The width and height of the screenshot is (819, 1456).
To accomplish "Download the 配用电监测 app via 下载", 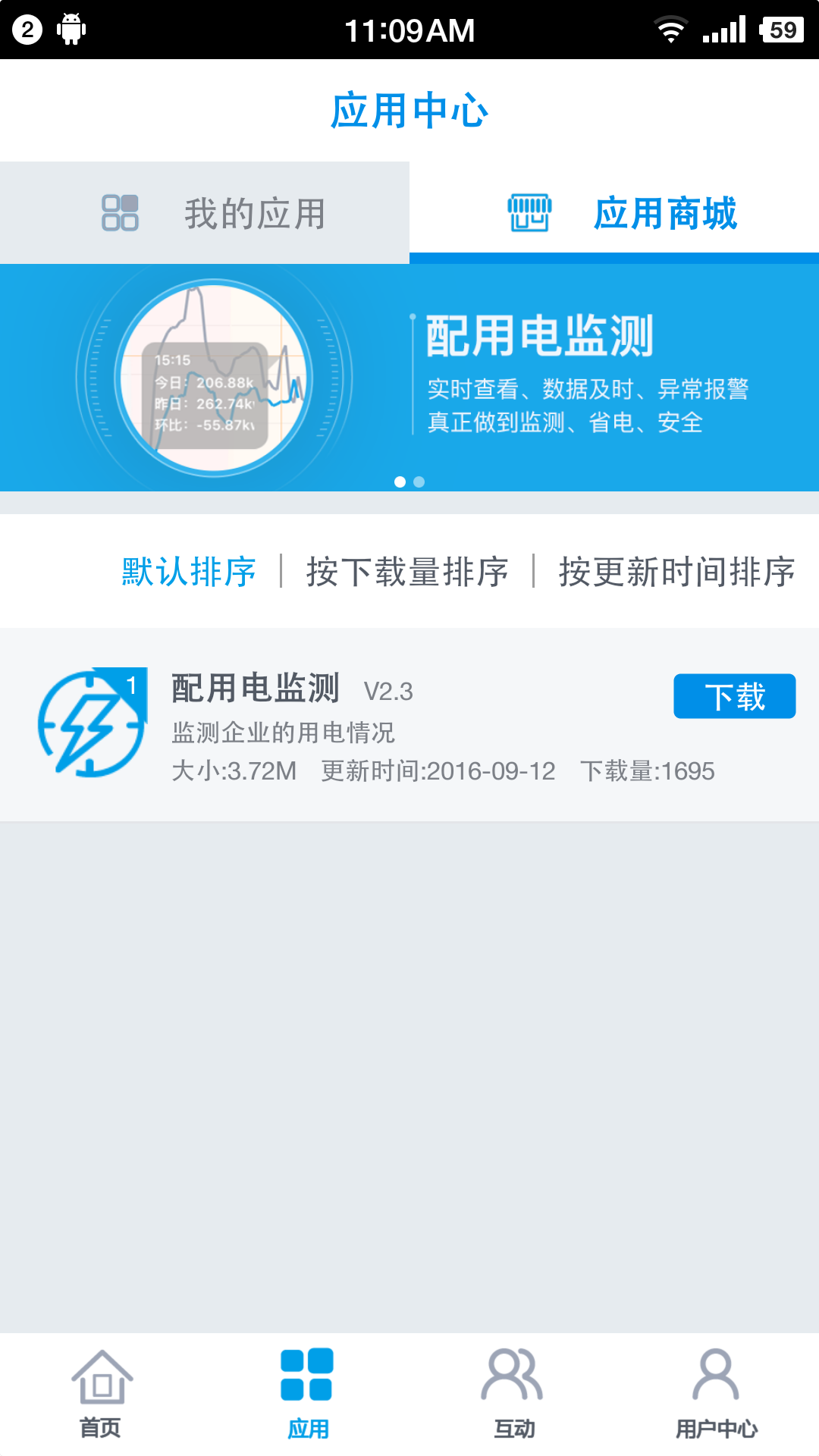I will (734, 696).
